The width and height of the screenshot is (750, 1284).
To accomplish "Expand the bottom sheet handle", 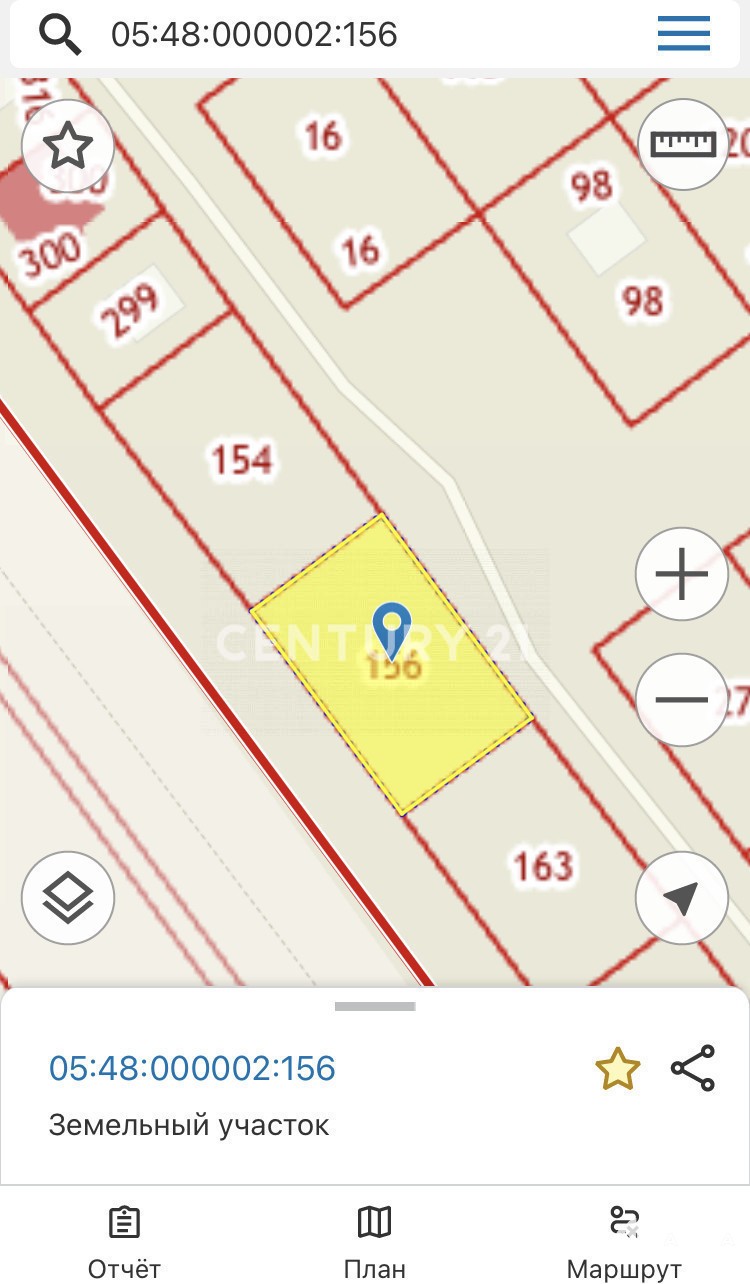I will pyautogui.click(x=375, y=1006).
